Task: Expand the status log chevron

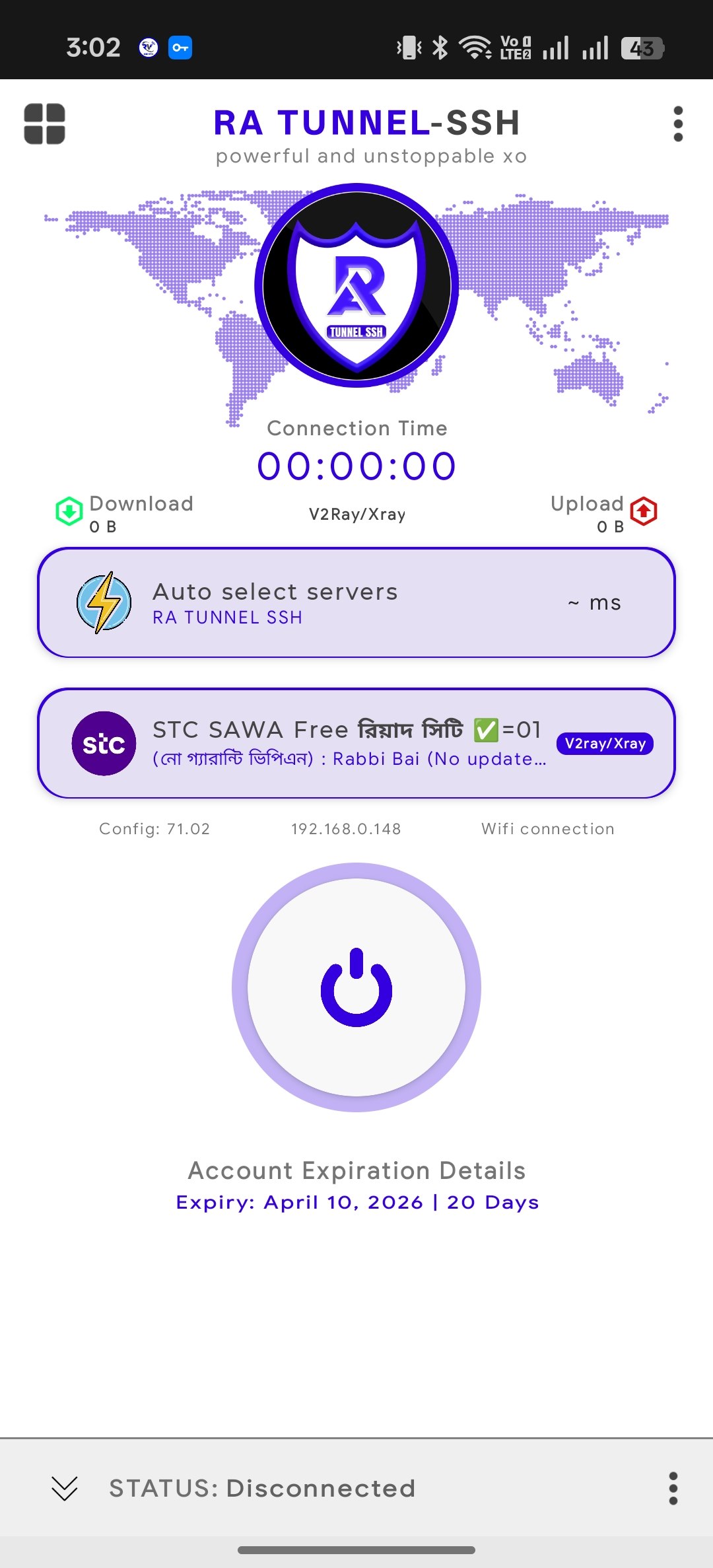Action: click(65, 1488)
